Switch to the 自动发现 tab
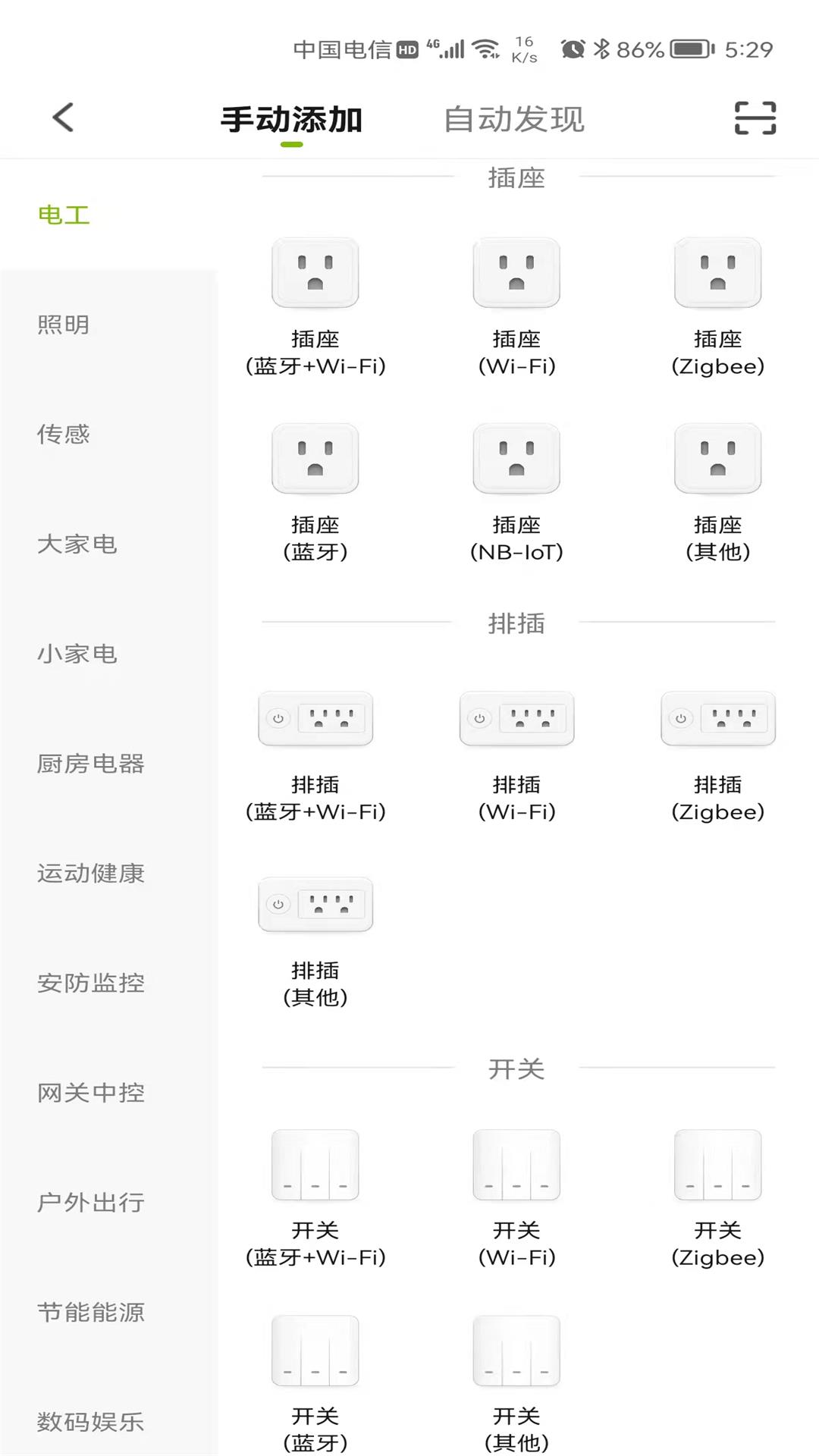Viewport: 819px width, 1456px height. tap(514, 119)
